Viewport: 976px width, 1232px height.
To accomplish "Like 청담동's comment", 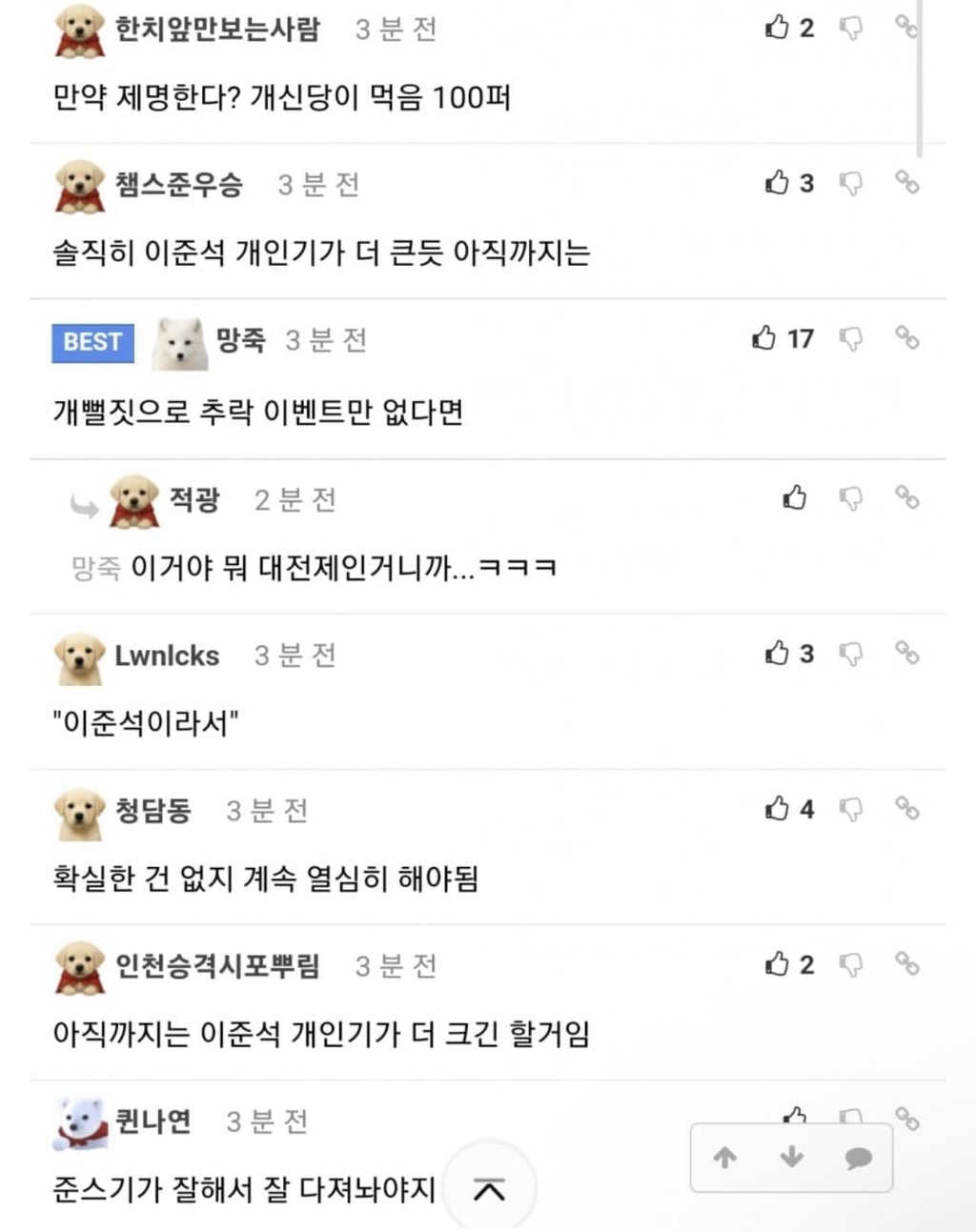I will 778,809.
